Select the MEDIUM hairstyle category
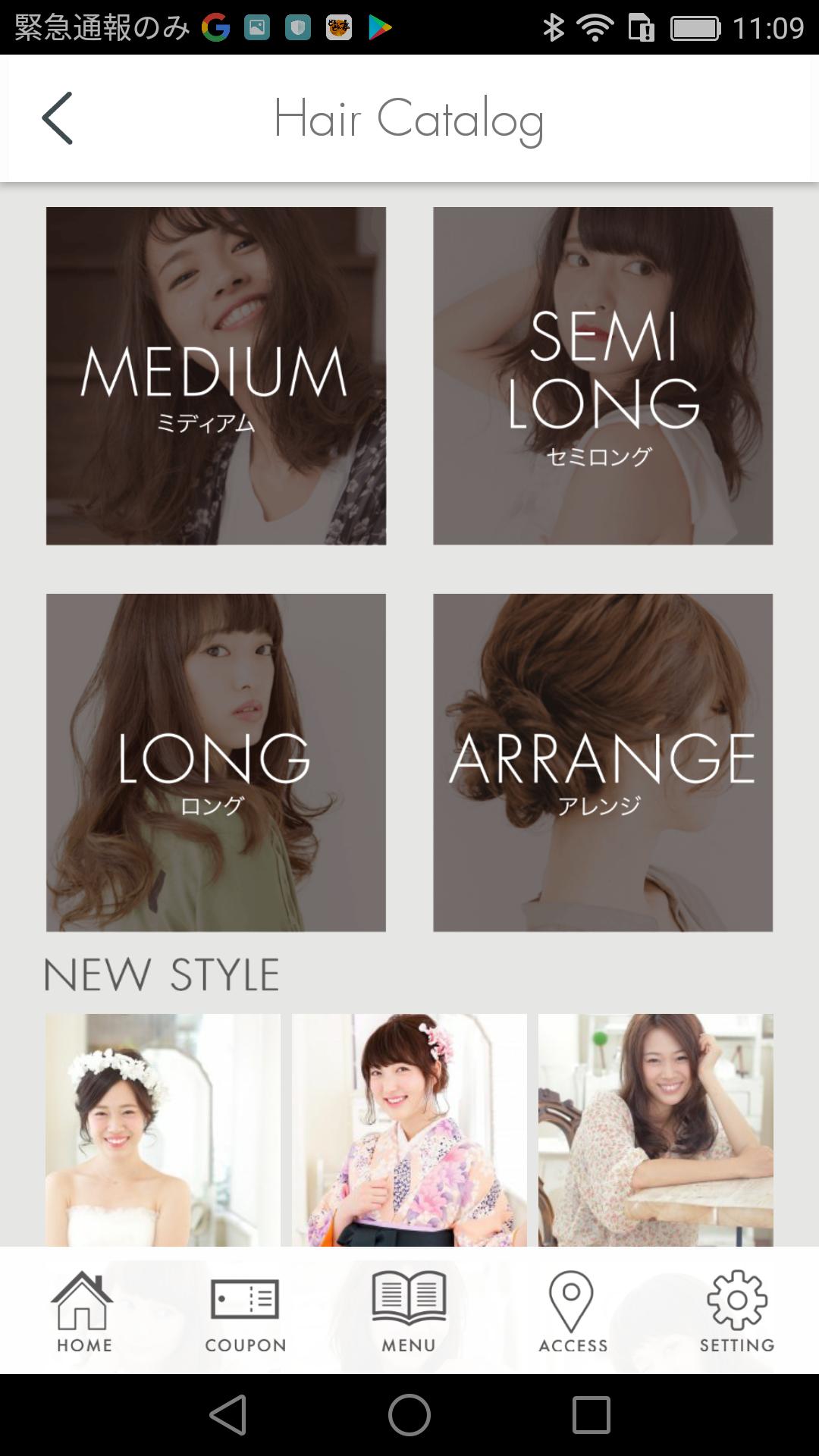This screenshot has width=819, height=1456. 217,374
